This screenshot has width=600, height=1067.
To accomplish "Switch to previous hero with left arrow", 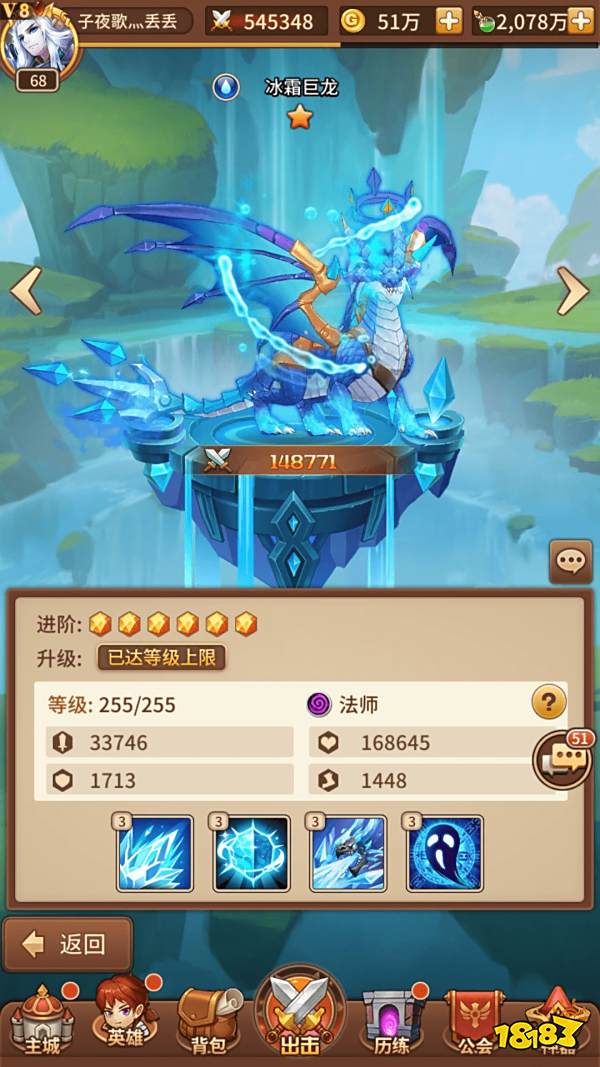I will (x=25, y=291).
